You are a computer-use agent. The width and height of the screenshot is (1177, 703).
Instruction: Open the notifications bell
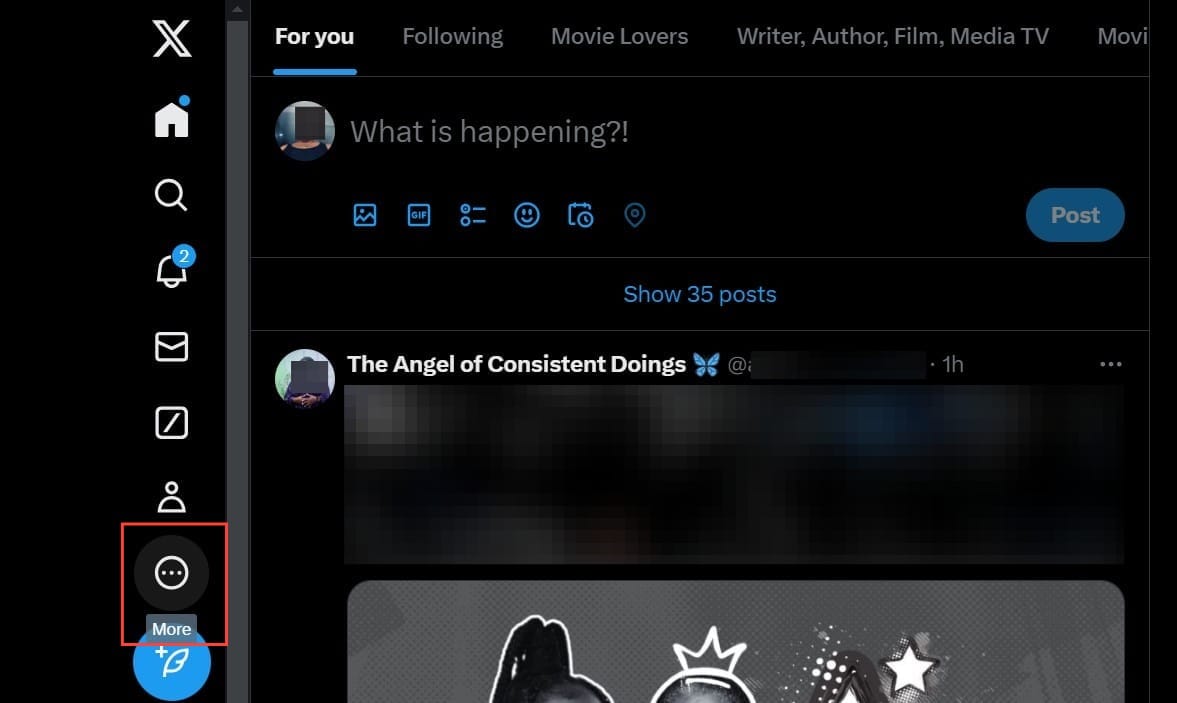tap(171, 270)
